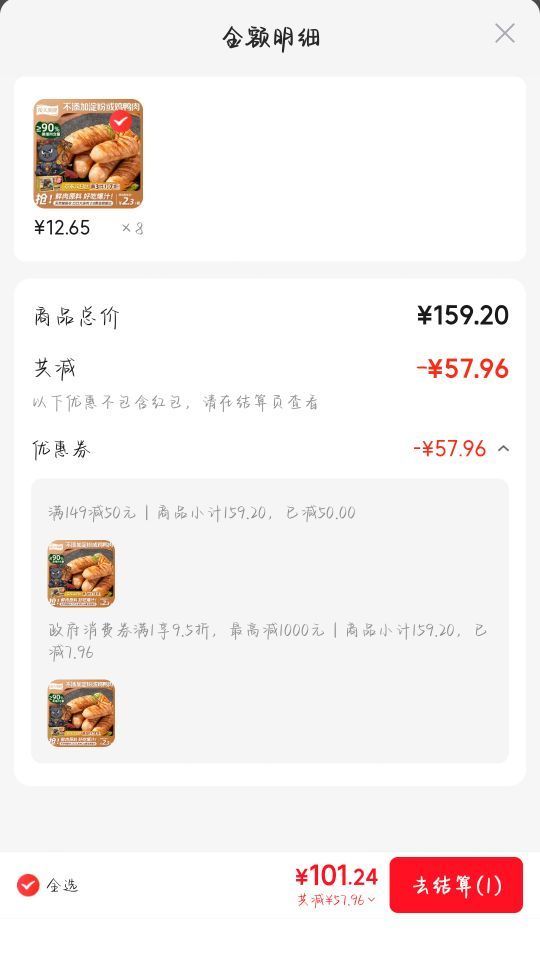Close the 金额明细 panel
The height and width of the screenshot is (958, 540).
pos(505,34)
